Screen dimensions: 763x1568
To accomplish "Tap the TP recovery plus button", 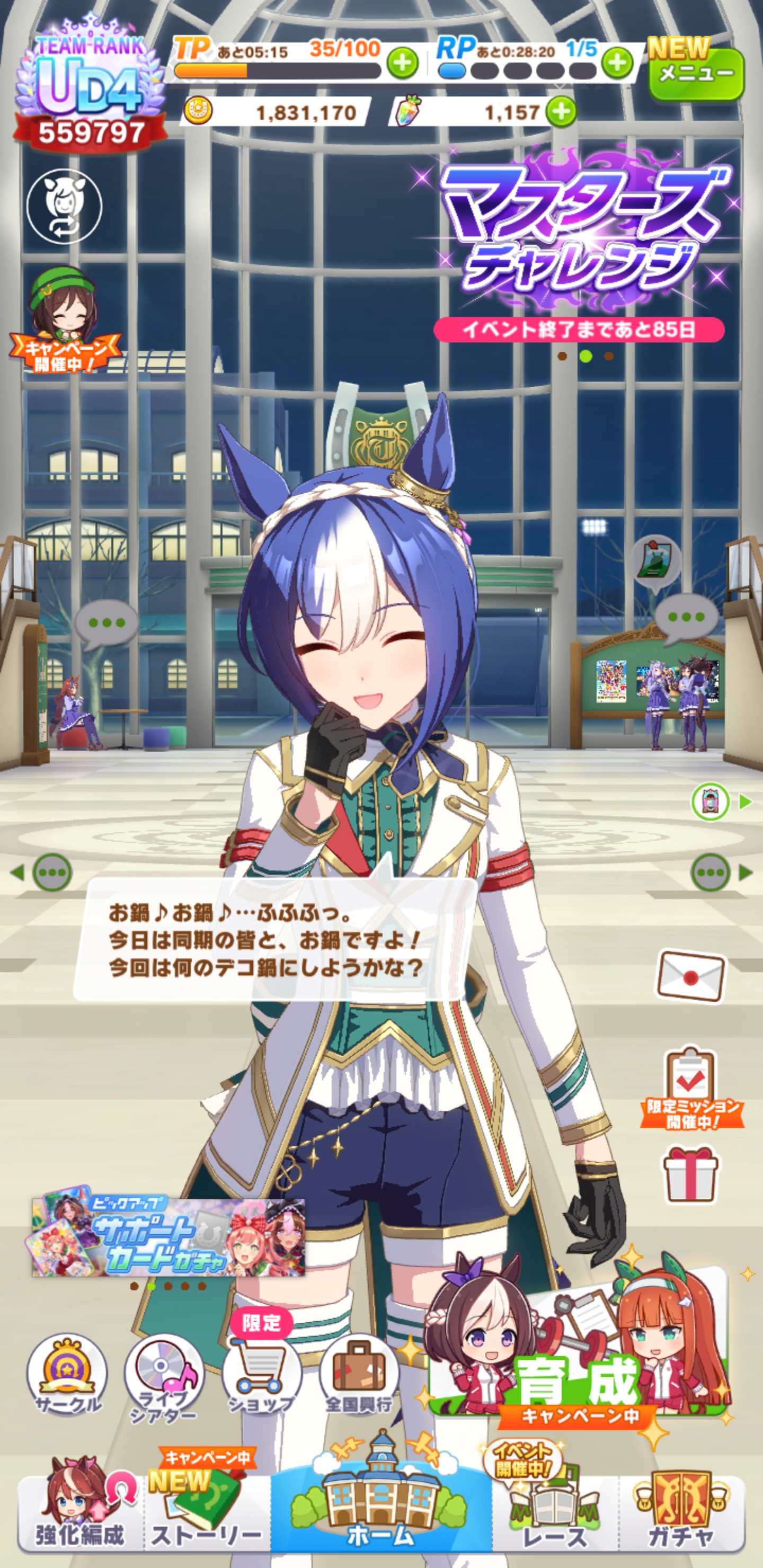I will [403, 63].
